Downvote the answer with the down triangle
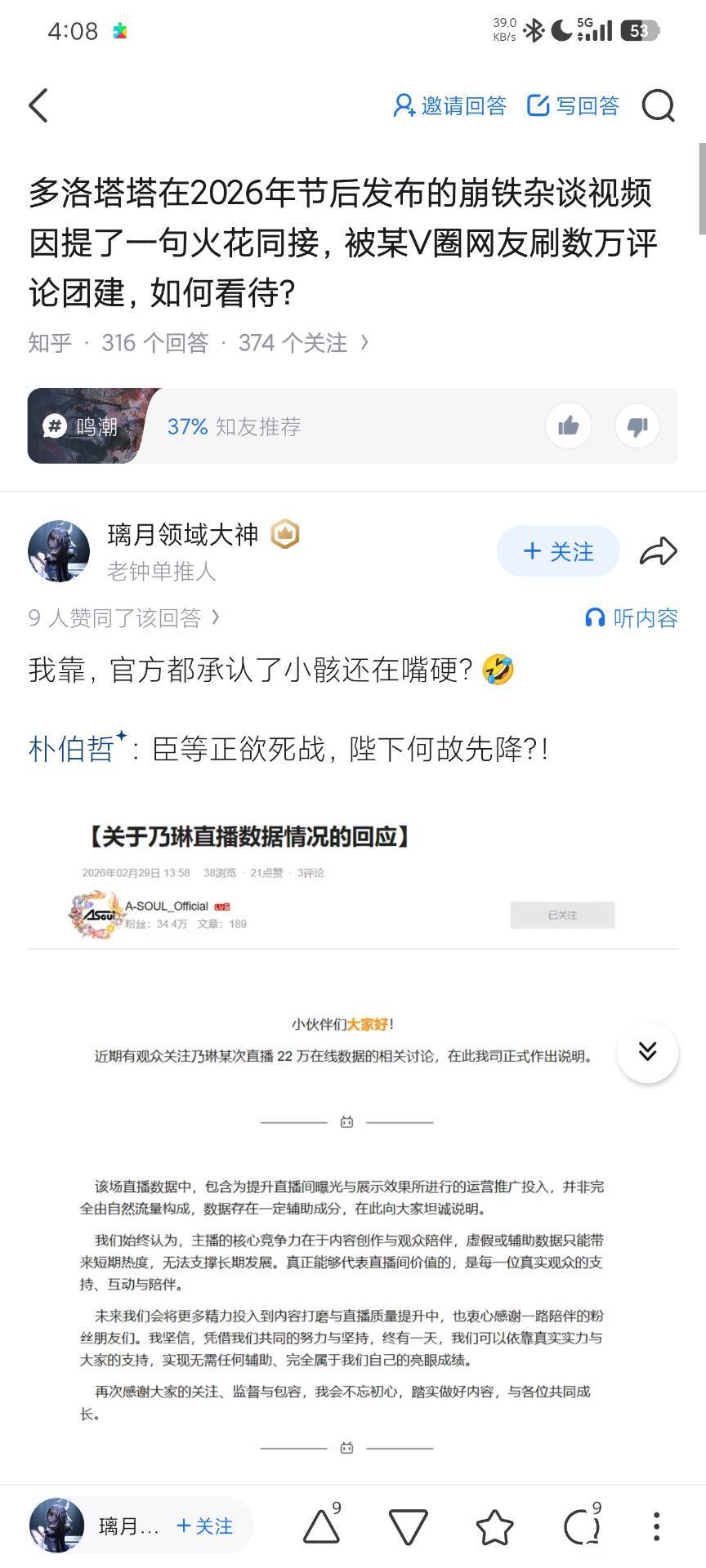The image size is (706, 1568). coord(408,1526)
